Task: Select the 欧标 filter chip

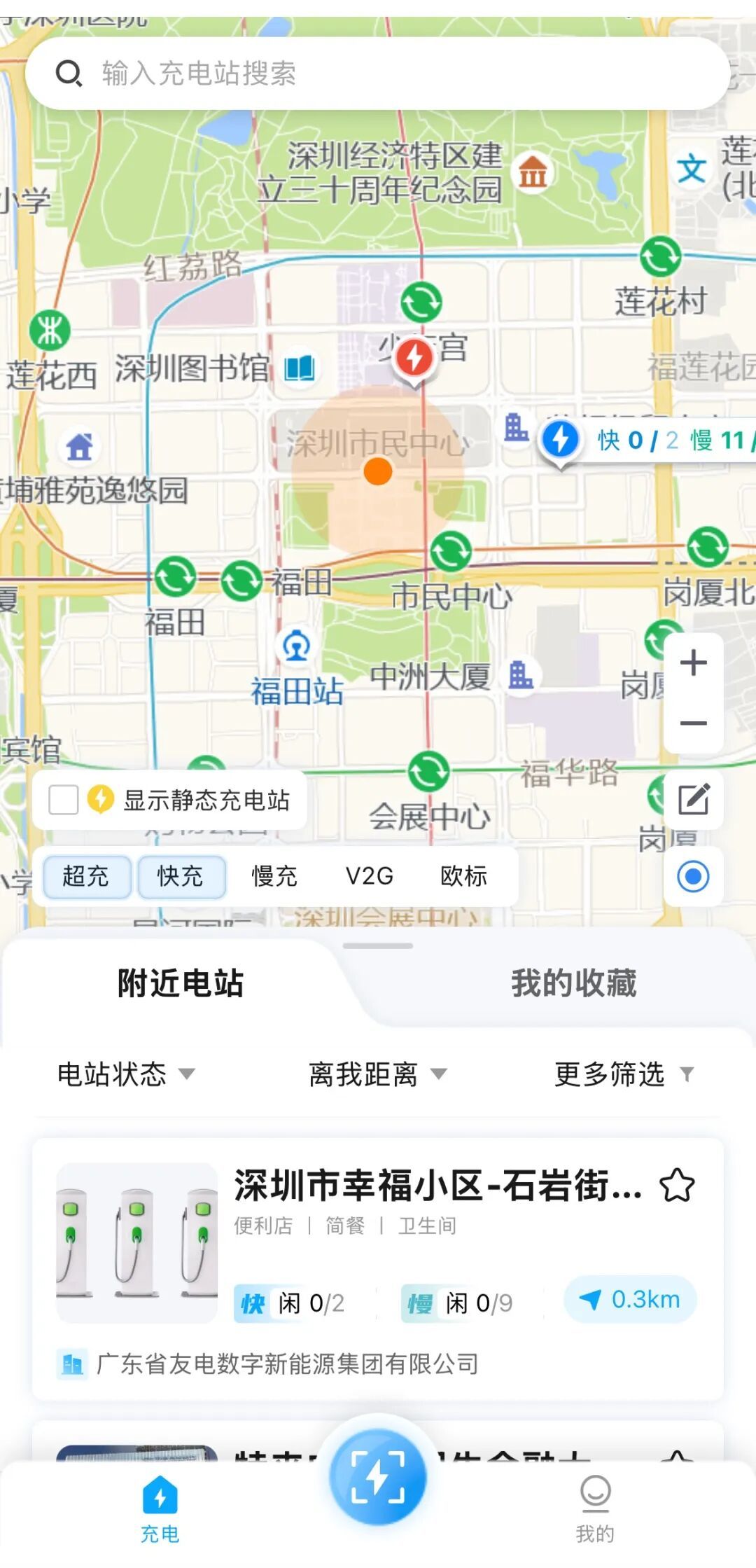Action: point(463,876)
